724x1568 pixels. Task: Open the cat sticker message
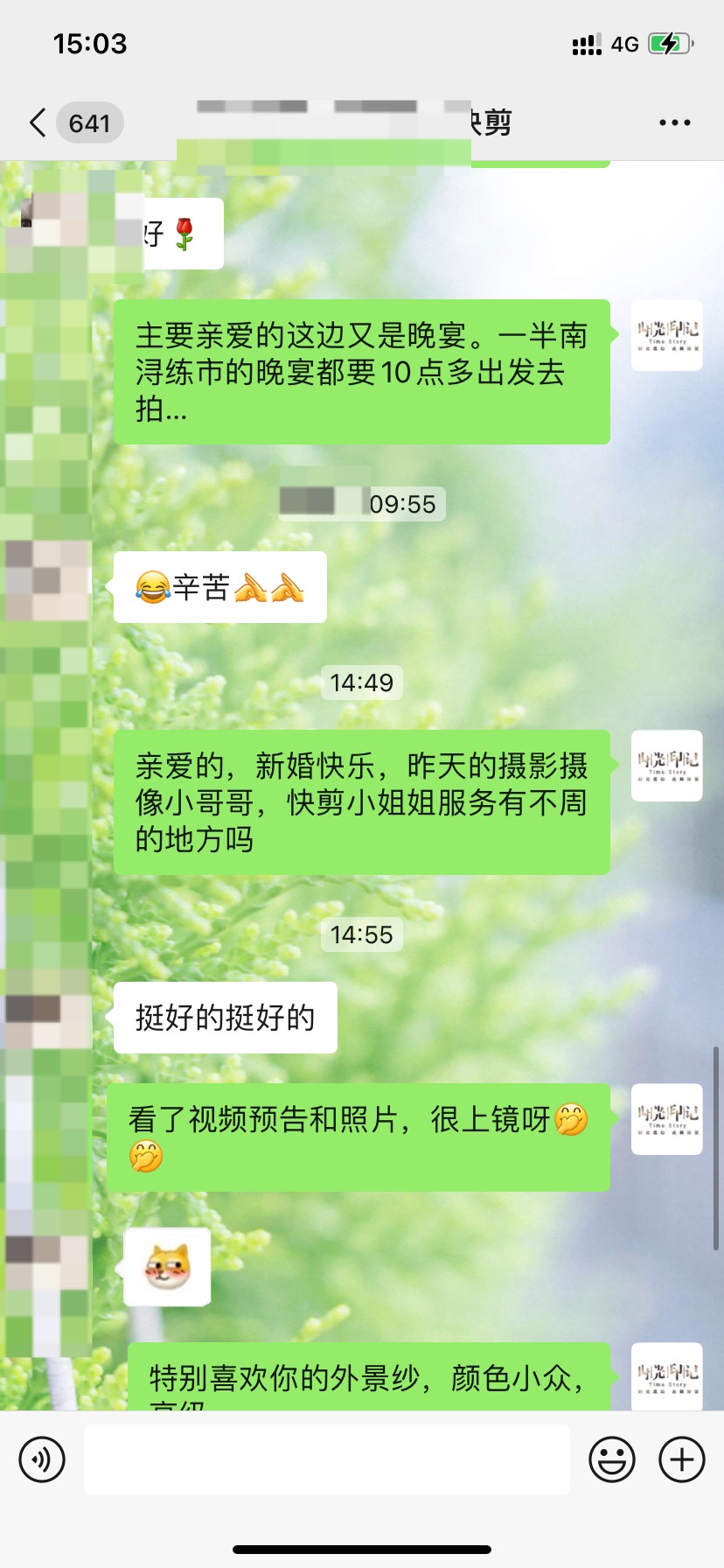pyautogui.click(x=167, y=1266)
